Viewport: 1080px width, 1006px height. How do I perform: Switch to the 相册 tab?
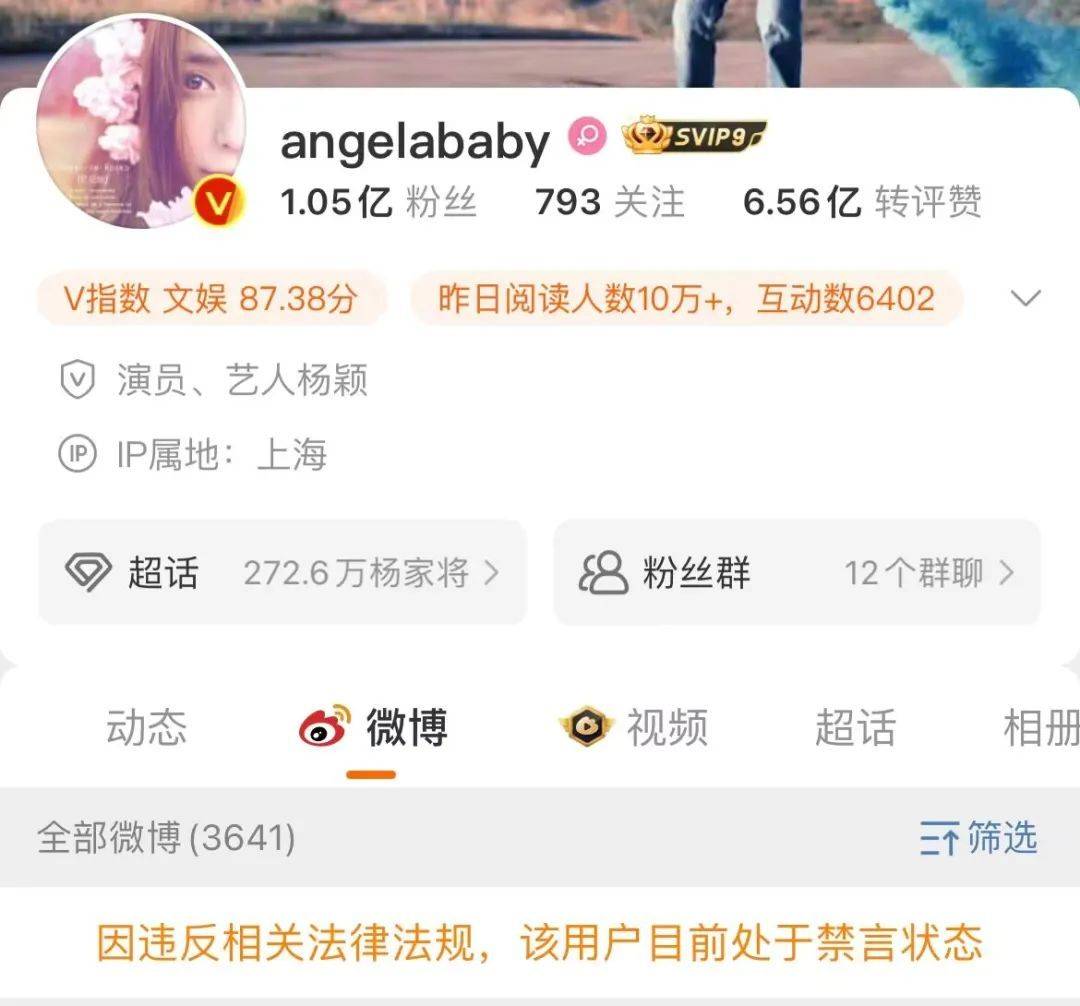tap(1040, 728)
